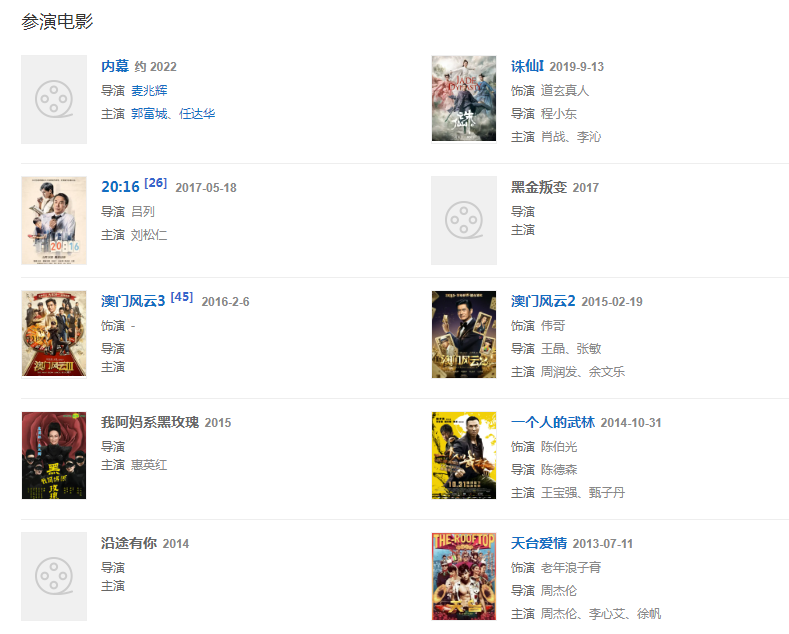The width and height of the screenshot is (789, 634).
Task: Open the movie title link 天台爱情
Action: point(538,543)
